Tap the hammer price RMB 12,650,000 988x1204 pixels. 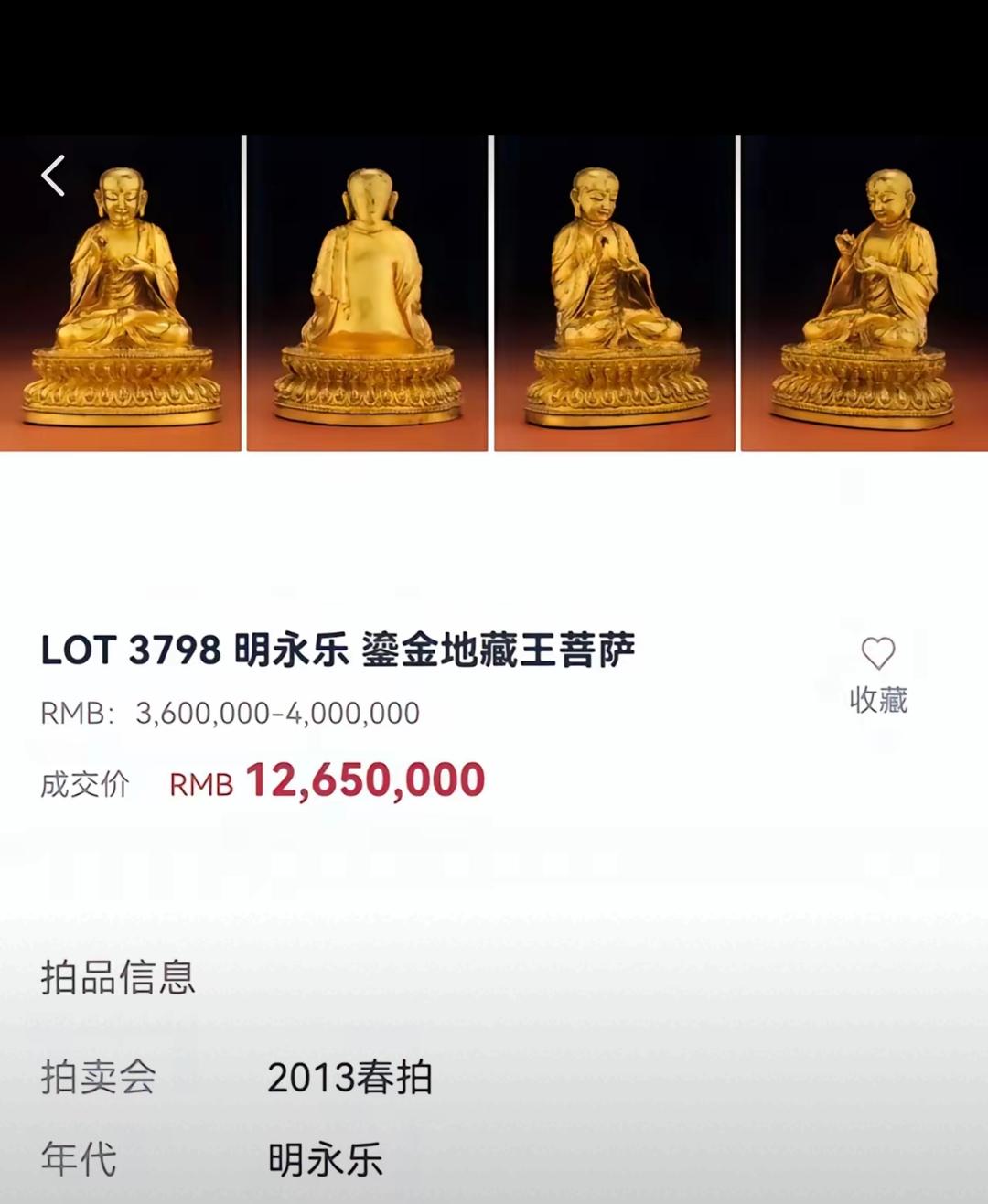[364, 779]
